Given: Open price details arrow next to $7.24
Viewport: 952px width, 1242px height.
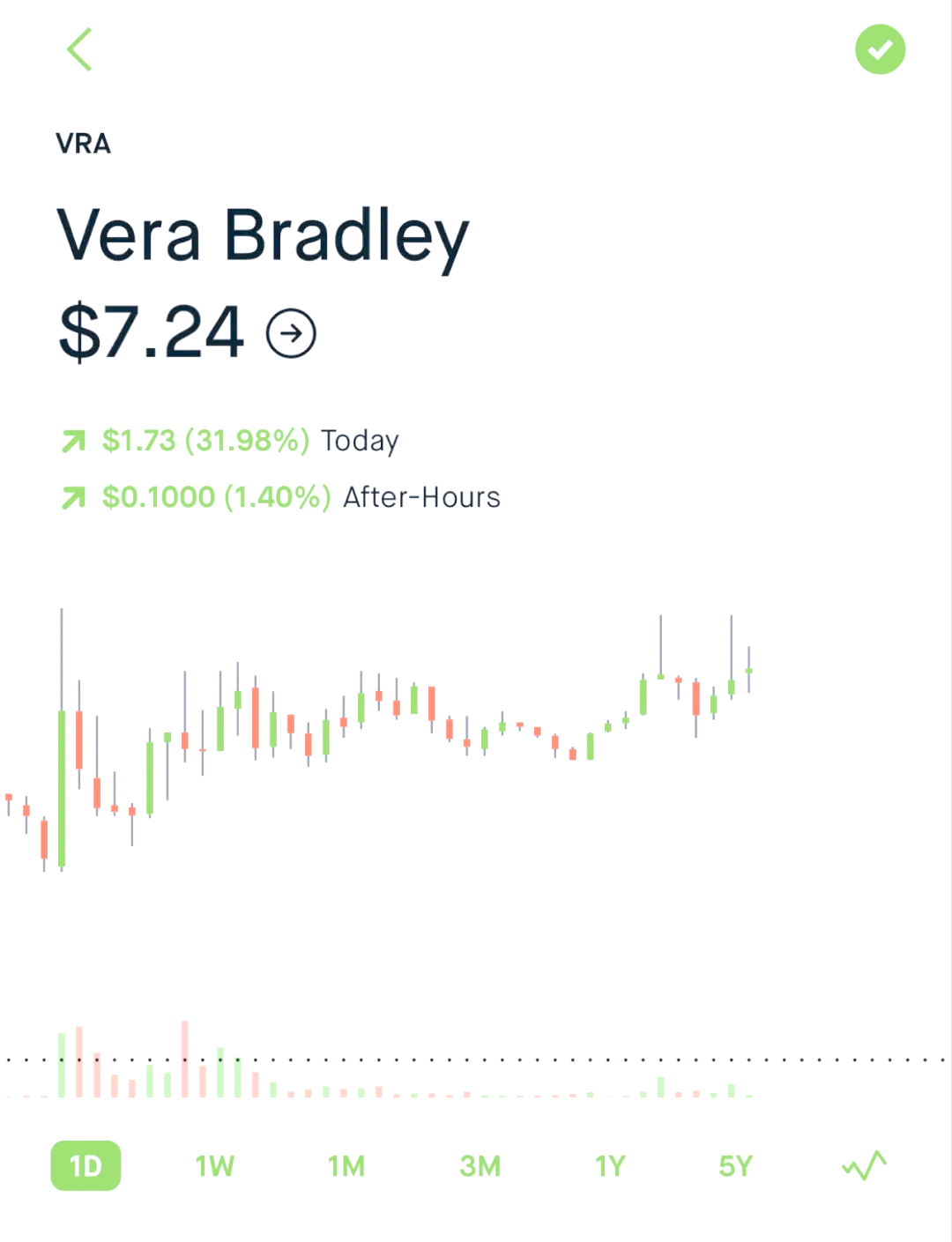Looking at the screenshot, I should click(291, 333).
